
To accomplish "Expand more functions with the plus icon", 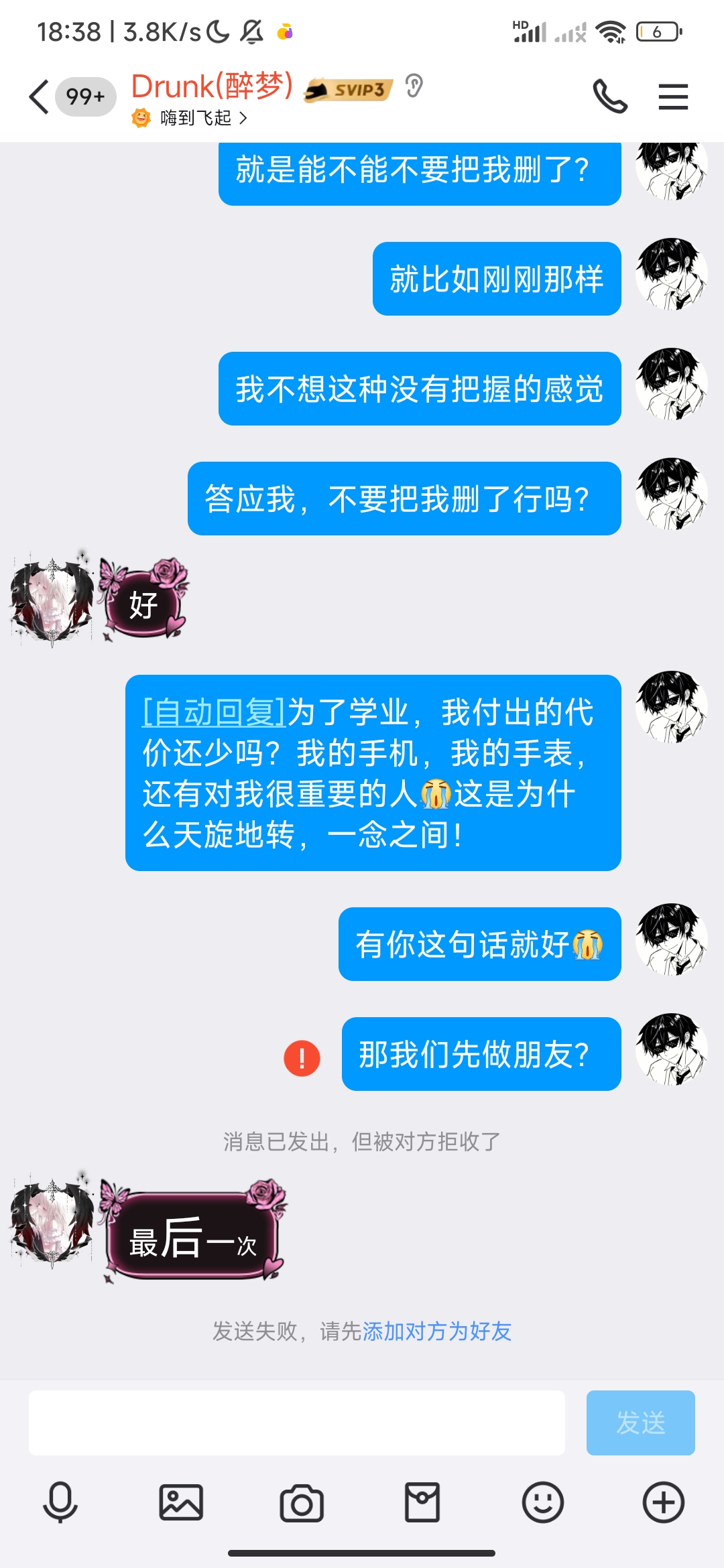I will [x=662, y=1504].
